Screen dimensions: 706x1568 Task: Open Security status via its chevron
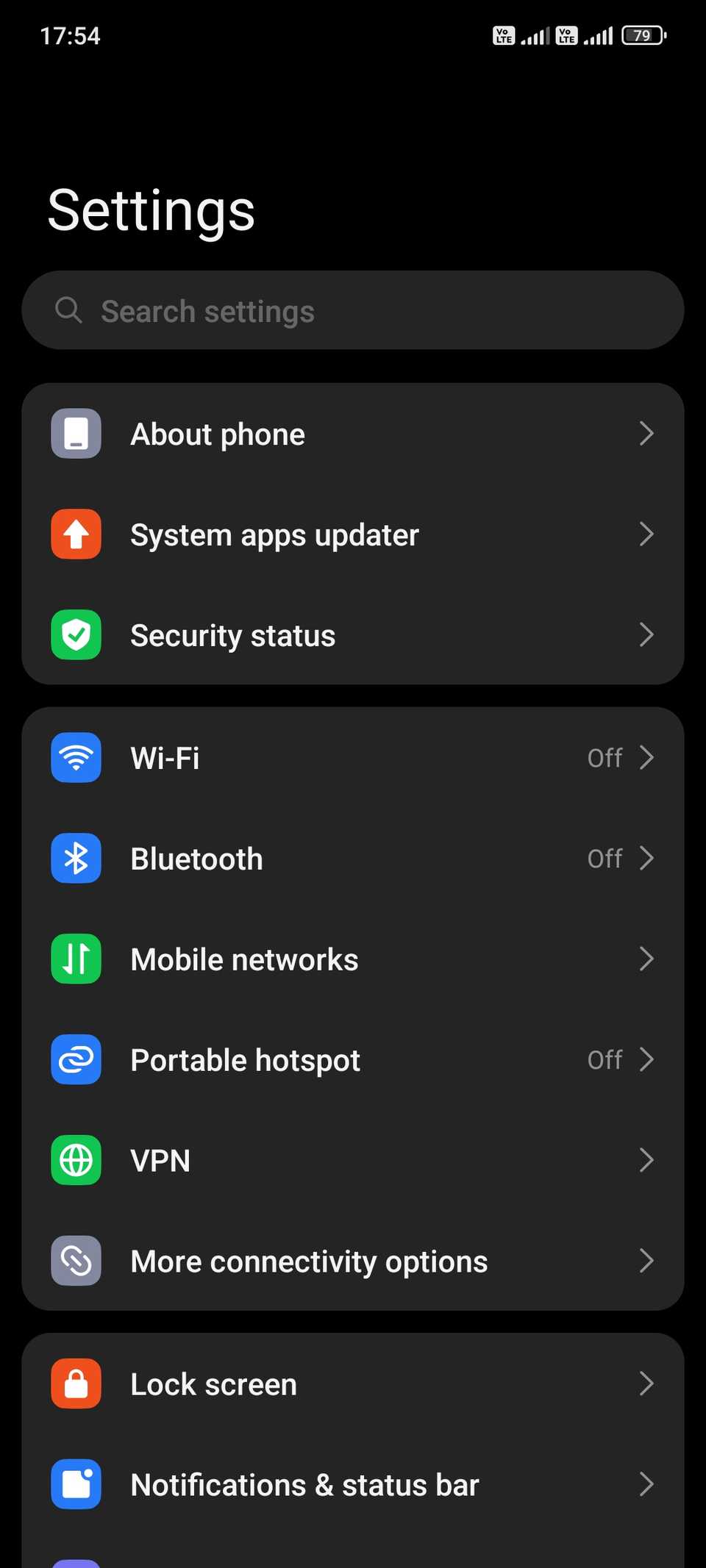pos(646,635)
